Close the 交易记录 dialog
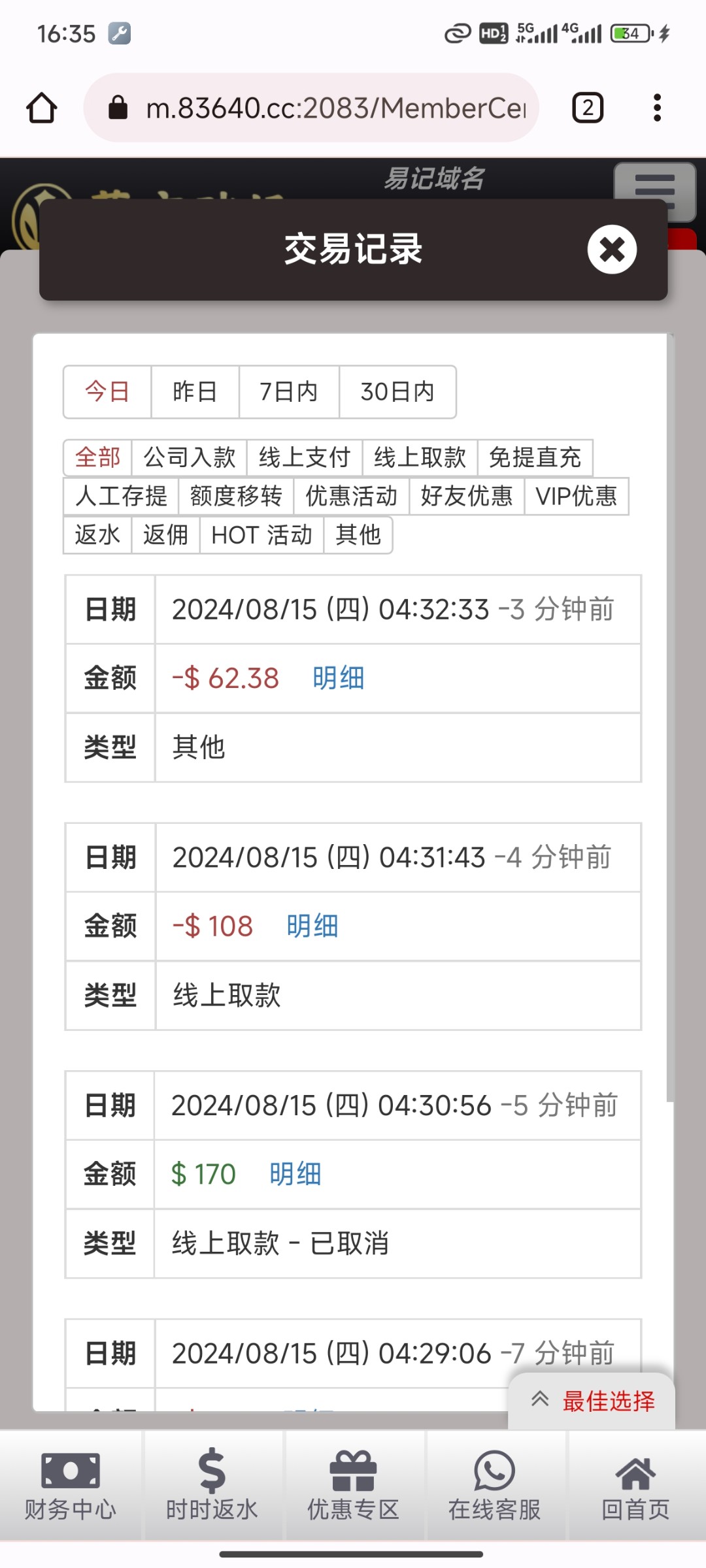The height and width of the screenshot is (1568, 706). pyautogui.click(x=612, y=250)
